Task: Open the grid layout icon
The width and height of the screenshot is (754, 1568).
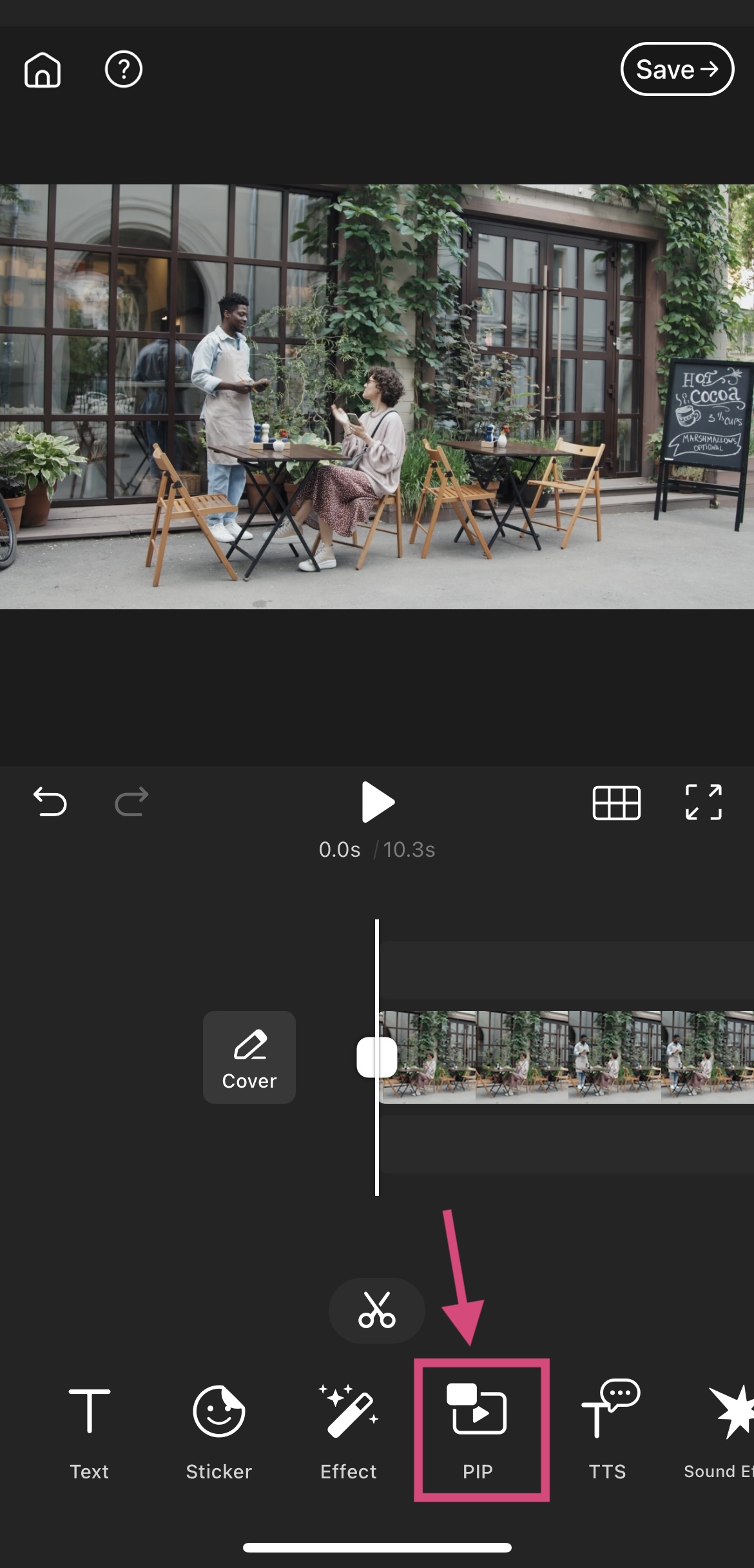Action: [x=616, y=803]
